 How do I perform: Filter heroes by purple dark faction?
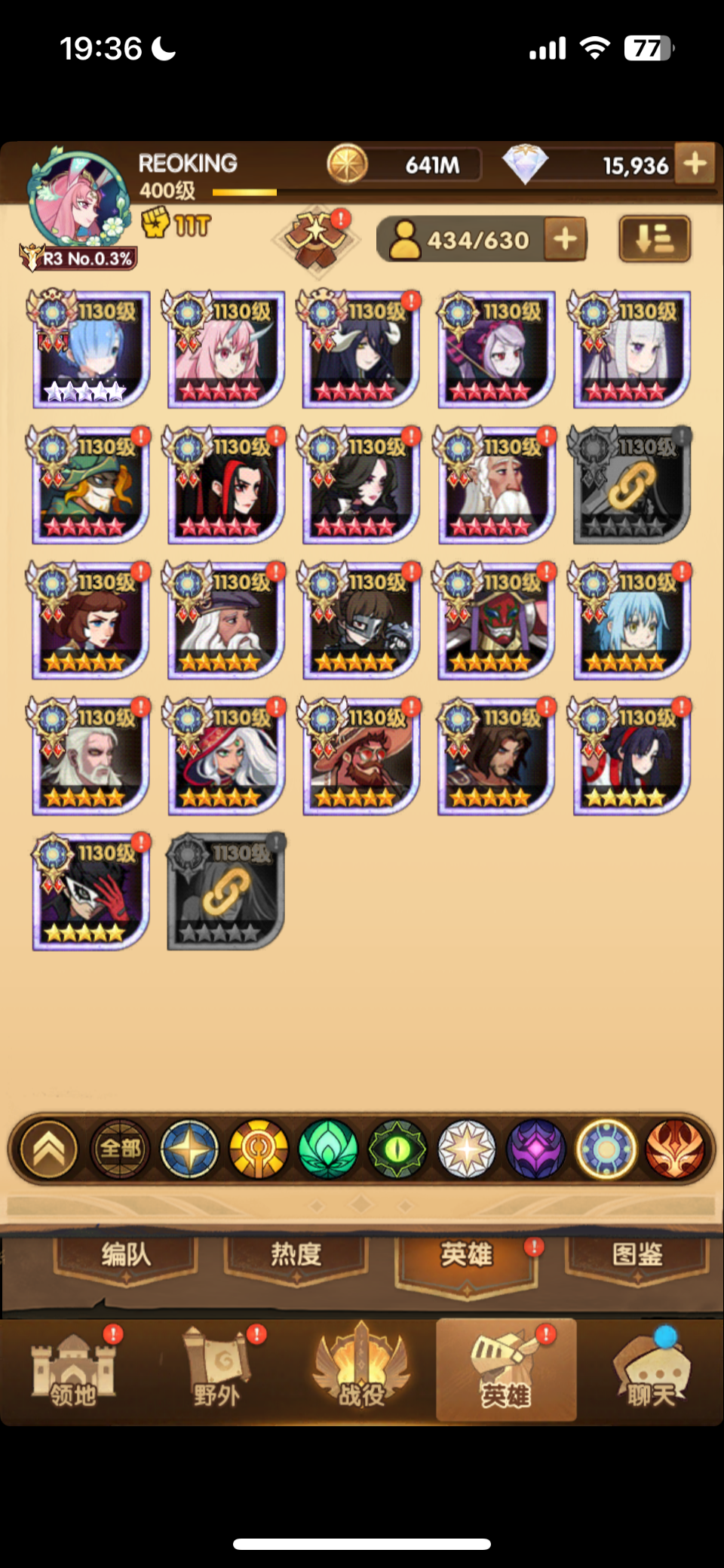[x=536, y=1149]
